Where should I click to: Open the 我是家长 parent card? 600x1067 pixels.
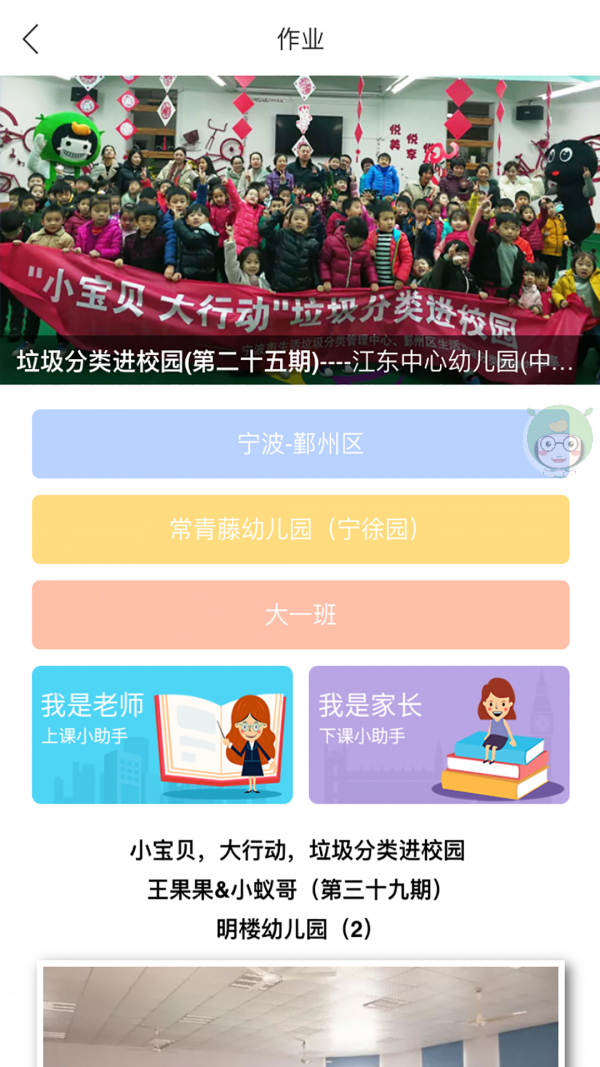pos(439,735)
